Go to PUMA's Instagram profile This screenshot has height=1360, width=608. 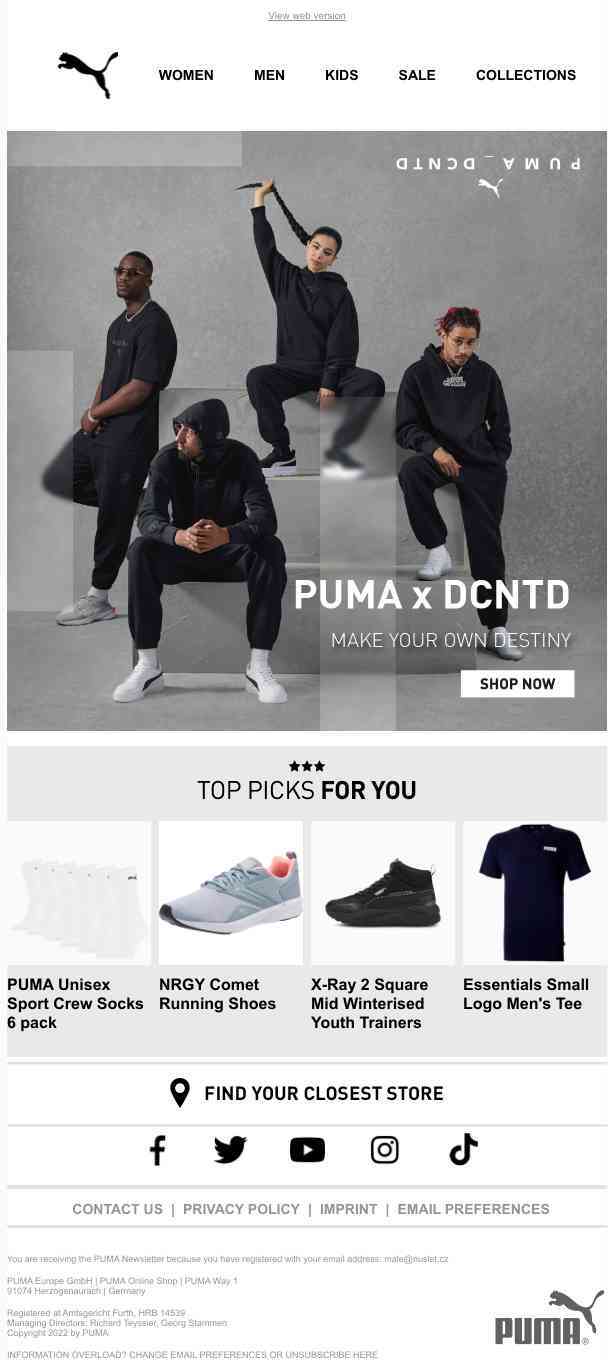(x=384, y=1150)
